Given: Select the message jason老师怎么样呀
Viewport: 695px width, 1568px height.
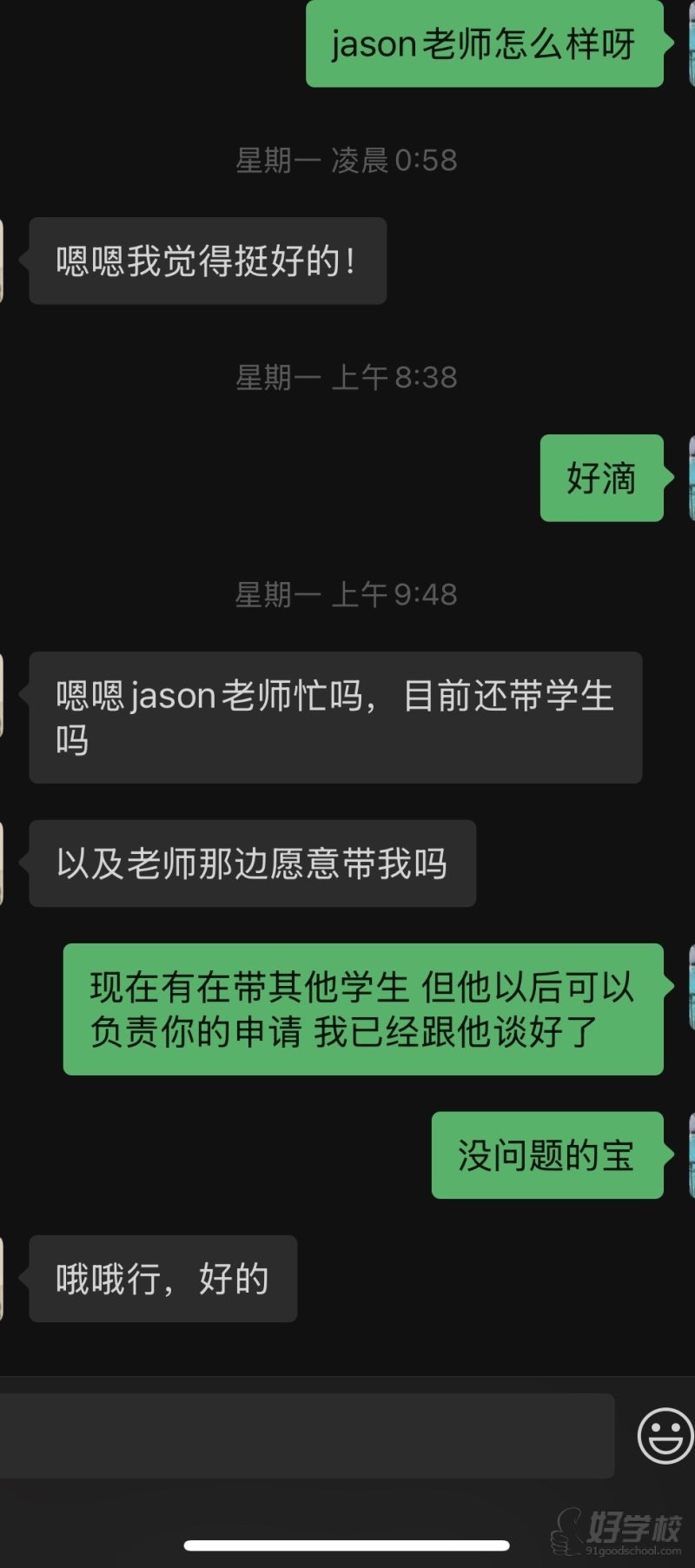Looking at the screenshot, I should 483,45.
